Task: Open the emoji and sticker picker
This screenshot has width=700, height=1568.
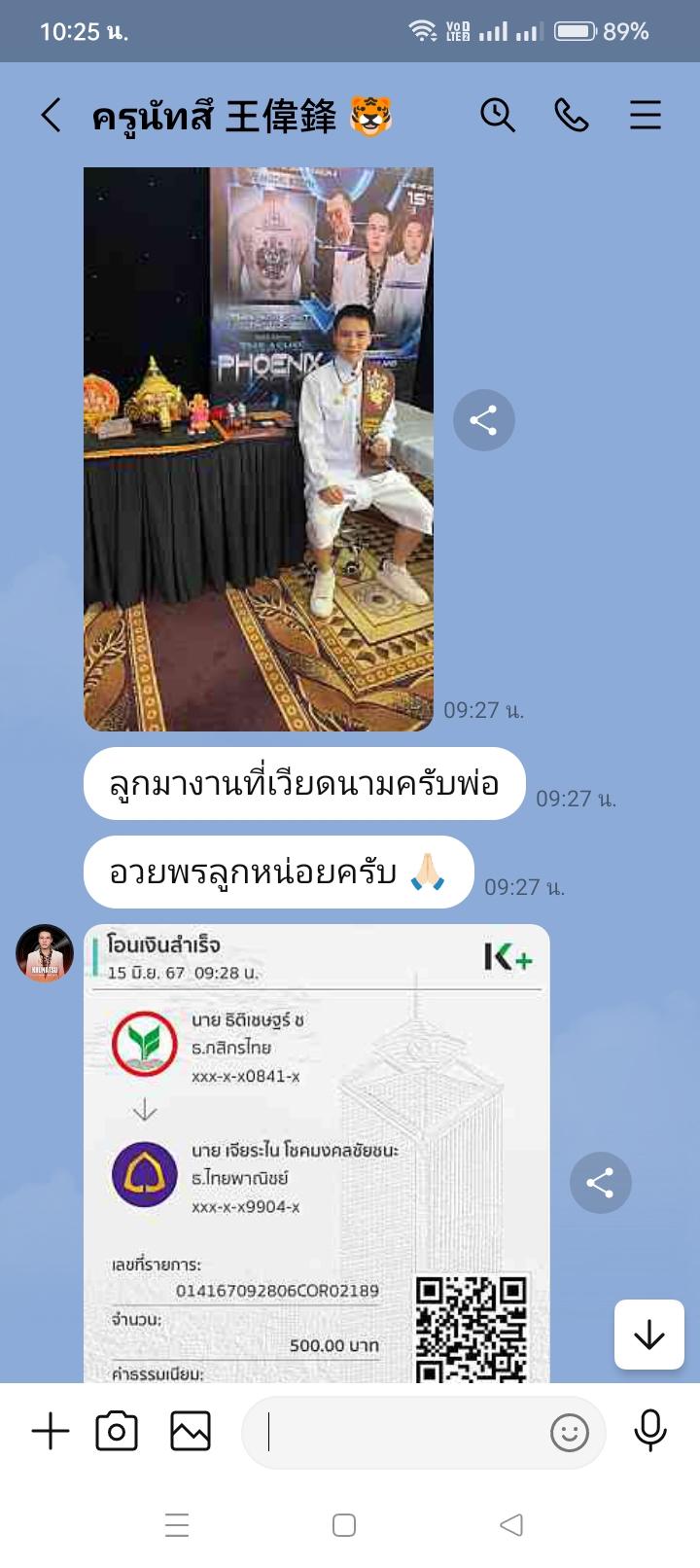Action: [x=569, y=1433]
